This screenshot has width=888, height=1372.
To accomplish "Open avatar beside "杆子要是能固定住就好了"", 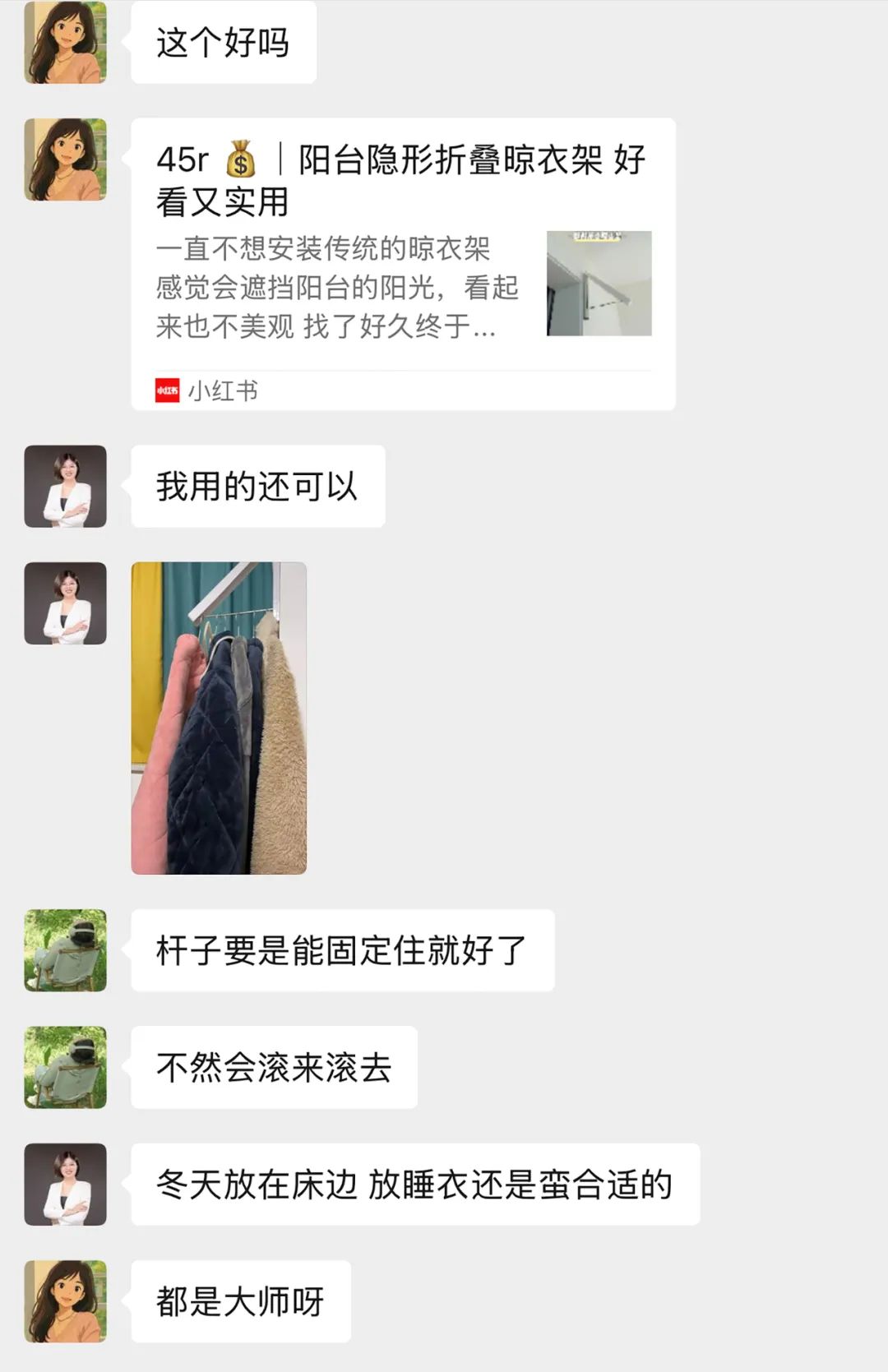I will point(66,950).
